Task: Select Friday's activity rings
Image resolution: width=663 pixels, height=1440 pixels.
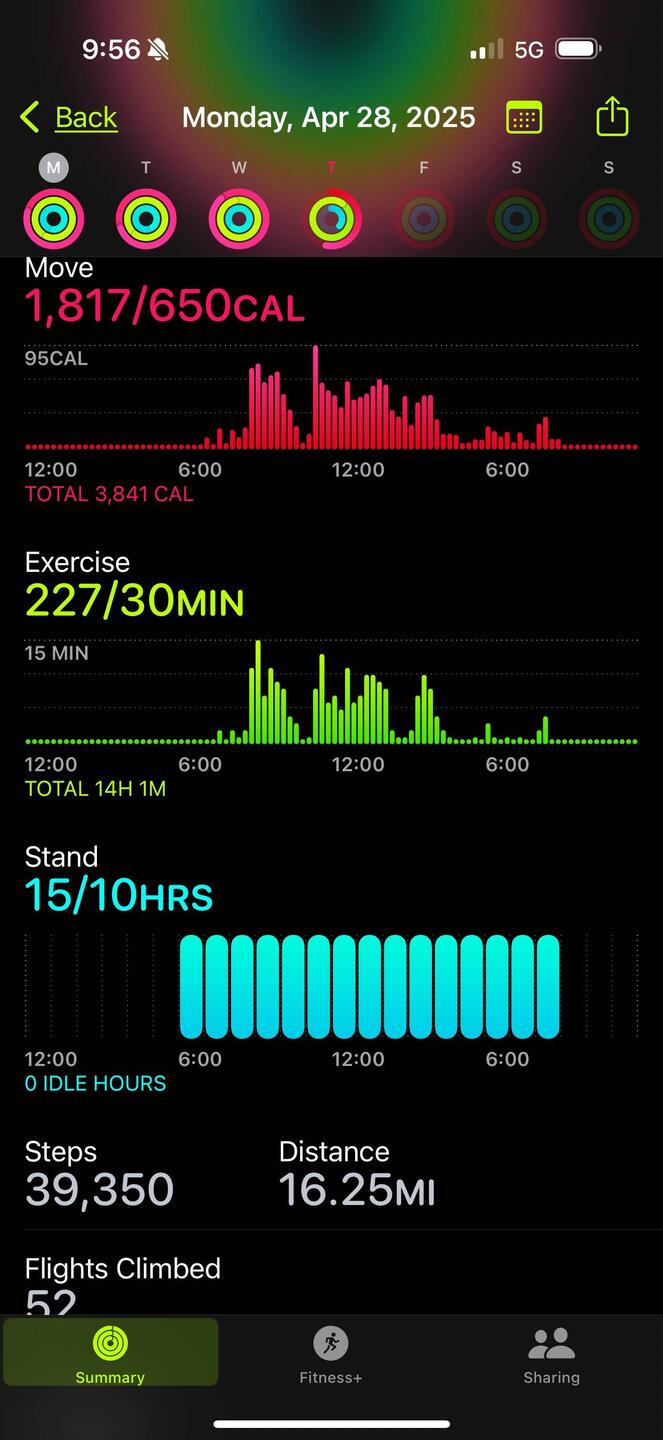Action: tap(424, 217)
